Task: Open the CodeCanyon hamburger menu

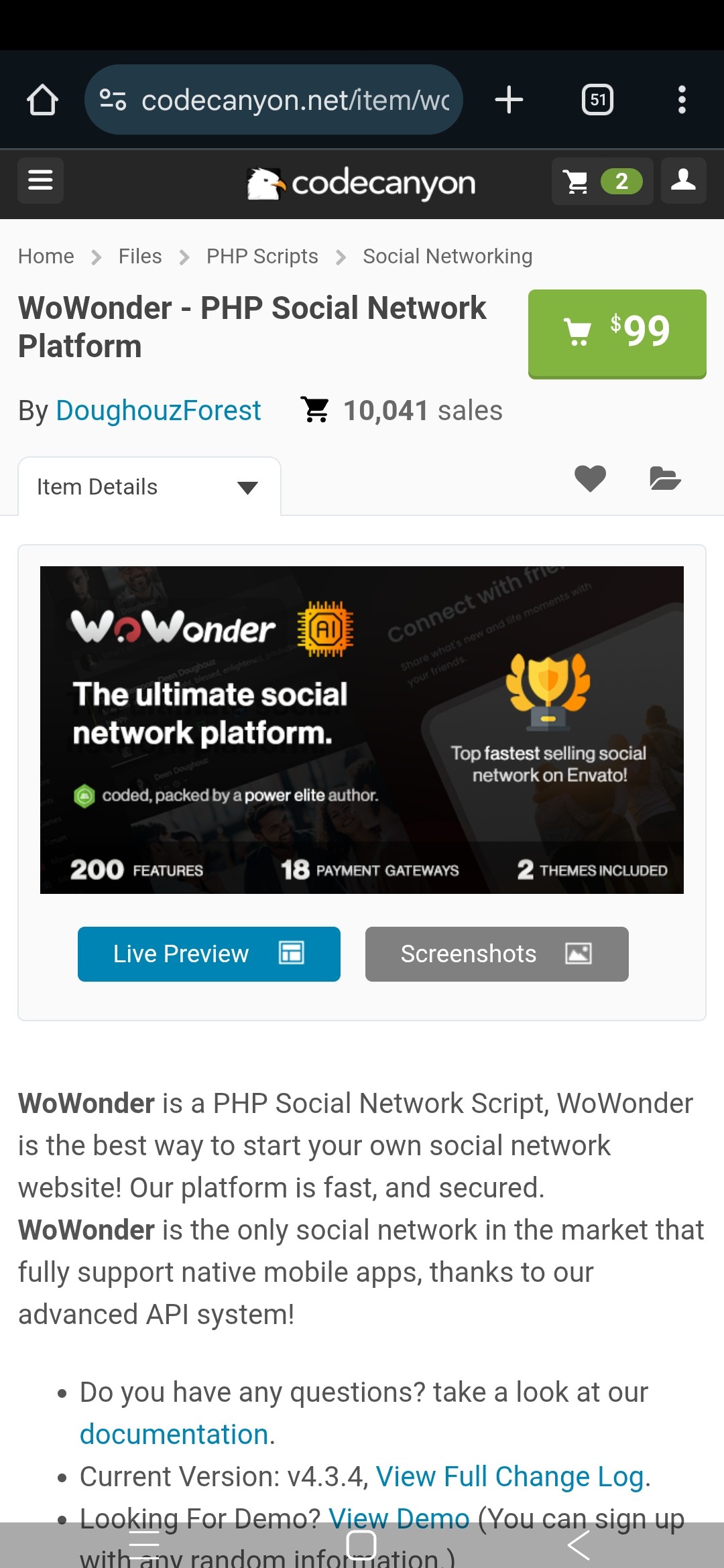Action: tap(40, 180)
